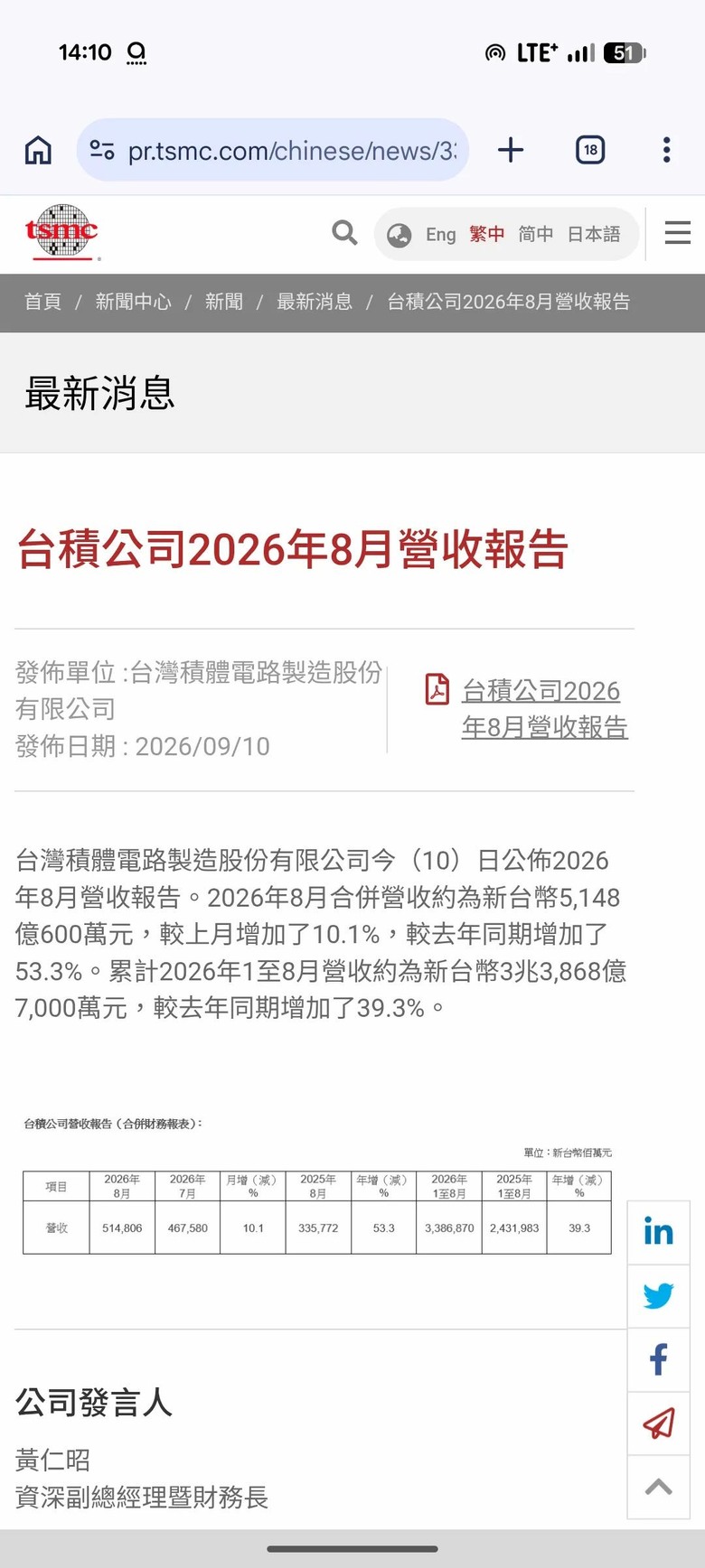Share this report on LinkedIn
Image resolution: width=705 pixels, height=1568 pixels.
(x=659, y=1232)
